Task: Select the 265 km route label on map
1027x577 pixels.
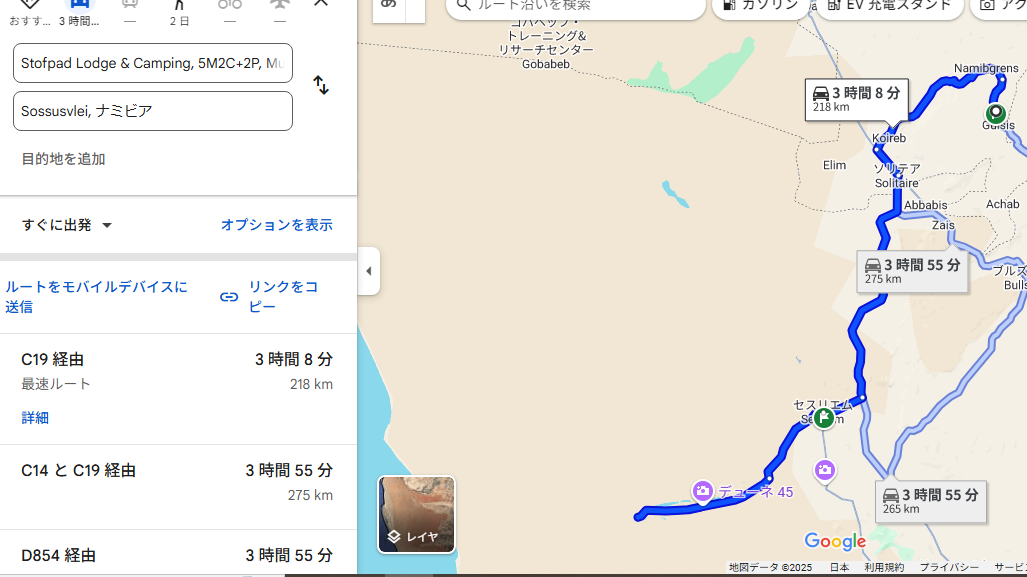Action: click(930, 501)
